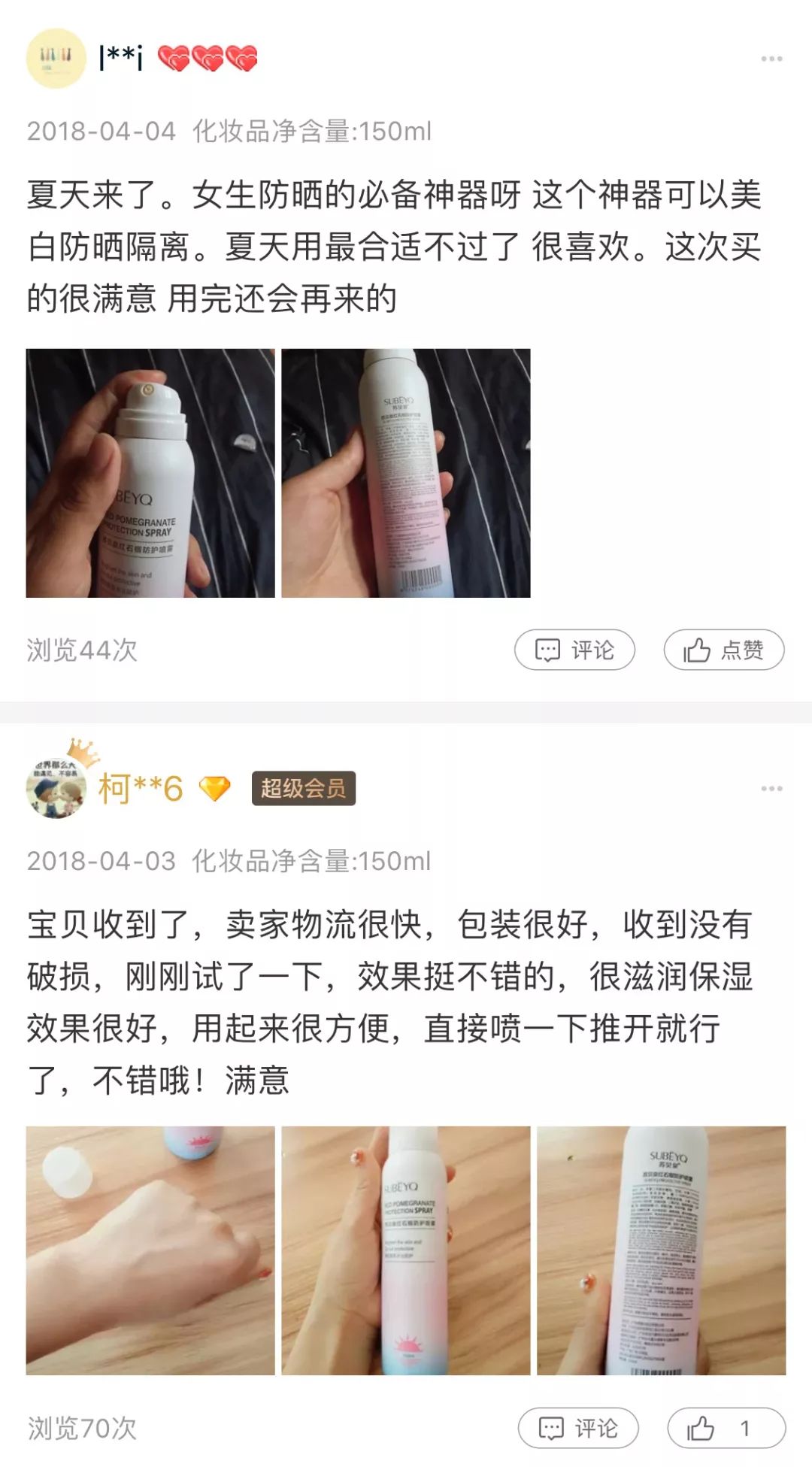The height and width of the screenshot is (1467, 812).
Task: View l**i's second photo of bottle back label
Action: (406, 473)
